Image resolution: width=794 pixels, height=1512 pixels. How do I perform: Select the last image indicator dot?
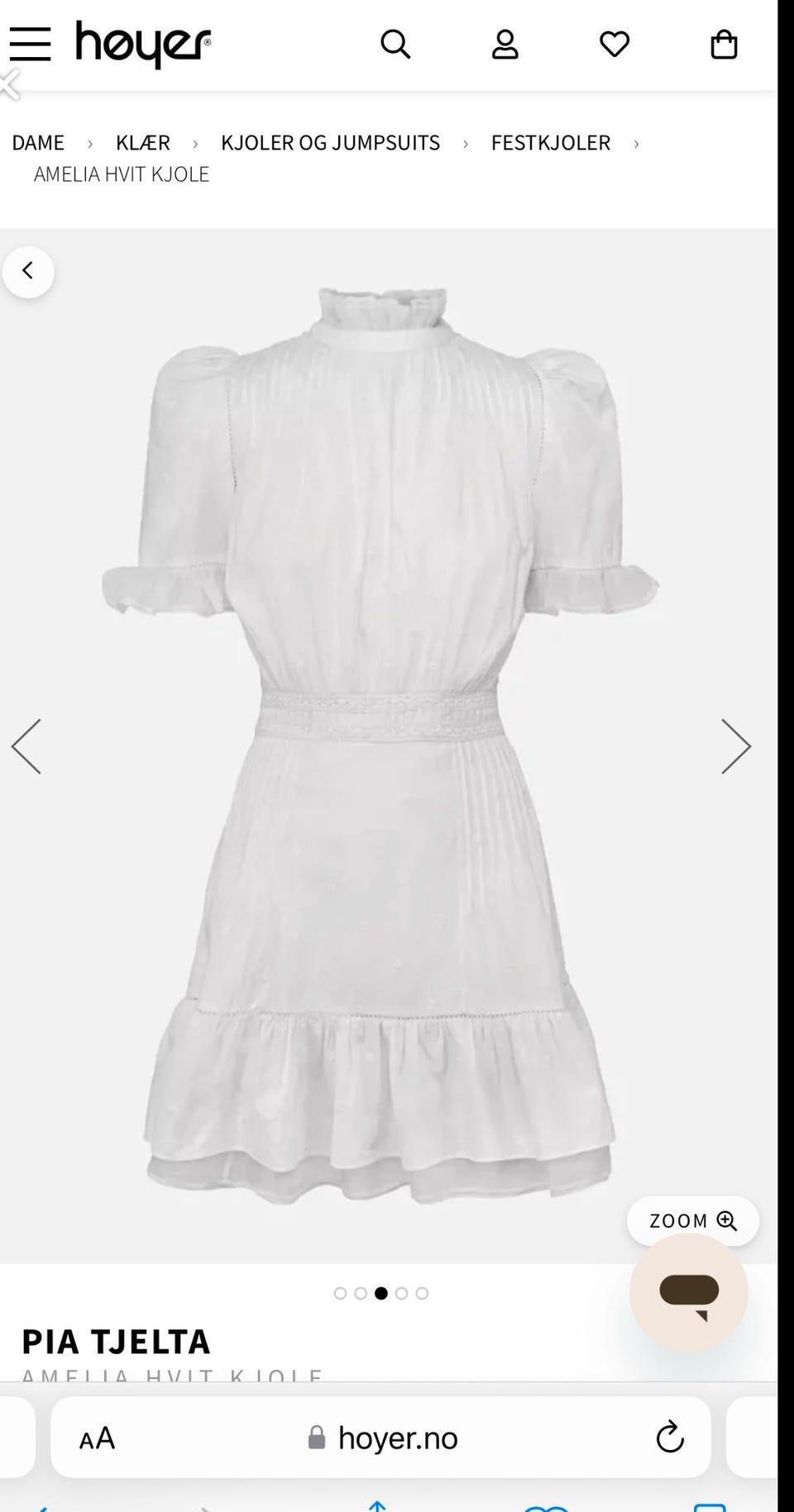click(x=422, y=1293)
